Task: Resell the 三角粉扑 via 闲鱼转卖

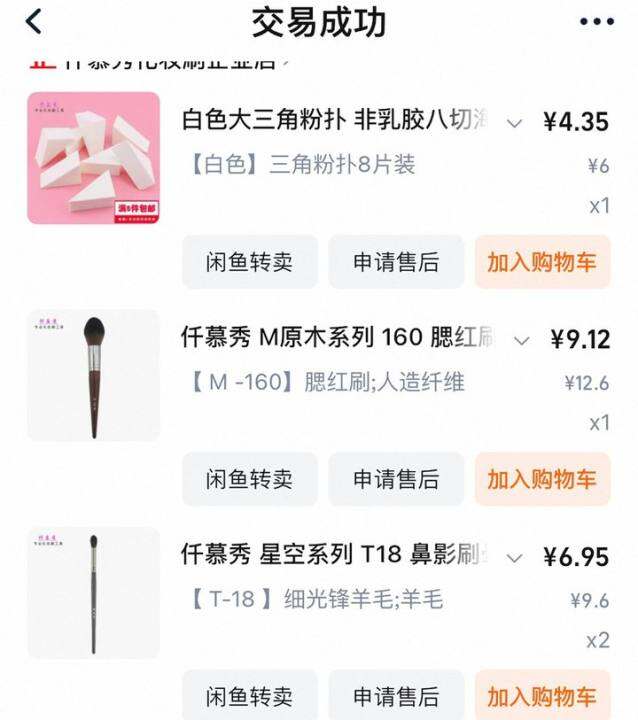Action: (250, 262)
